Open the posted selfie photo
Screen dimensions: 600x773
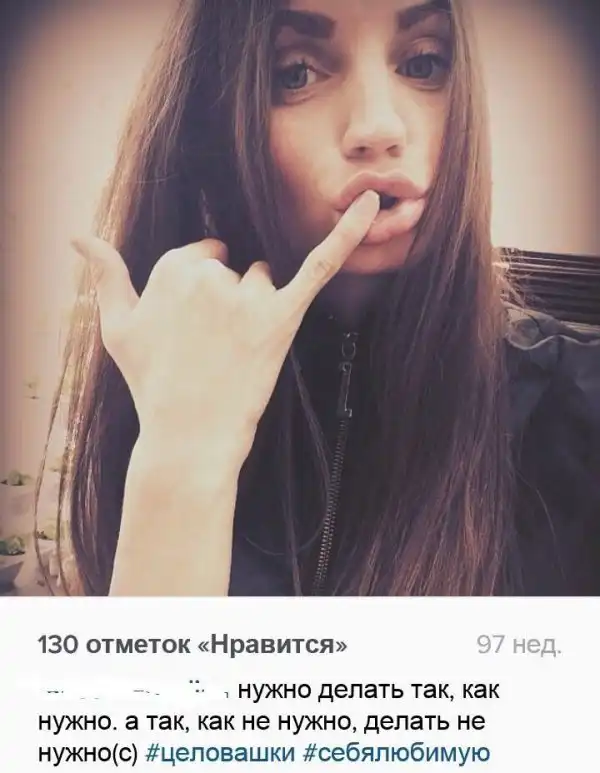(x=300, y=298)
